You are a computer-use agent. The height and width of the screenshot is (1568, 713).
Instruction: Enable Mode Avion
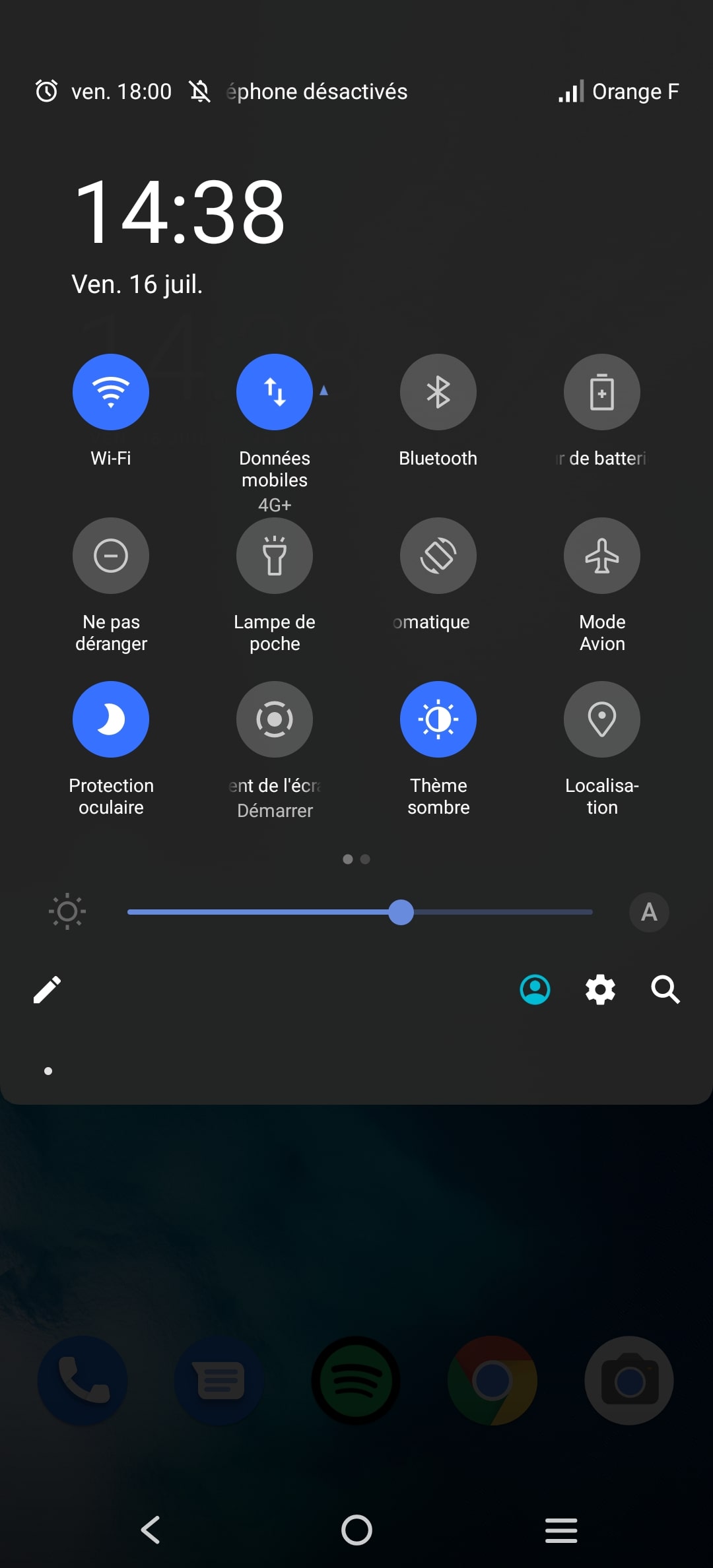point(601,556)
